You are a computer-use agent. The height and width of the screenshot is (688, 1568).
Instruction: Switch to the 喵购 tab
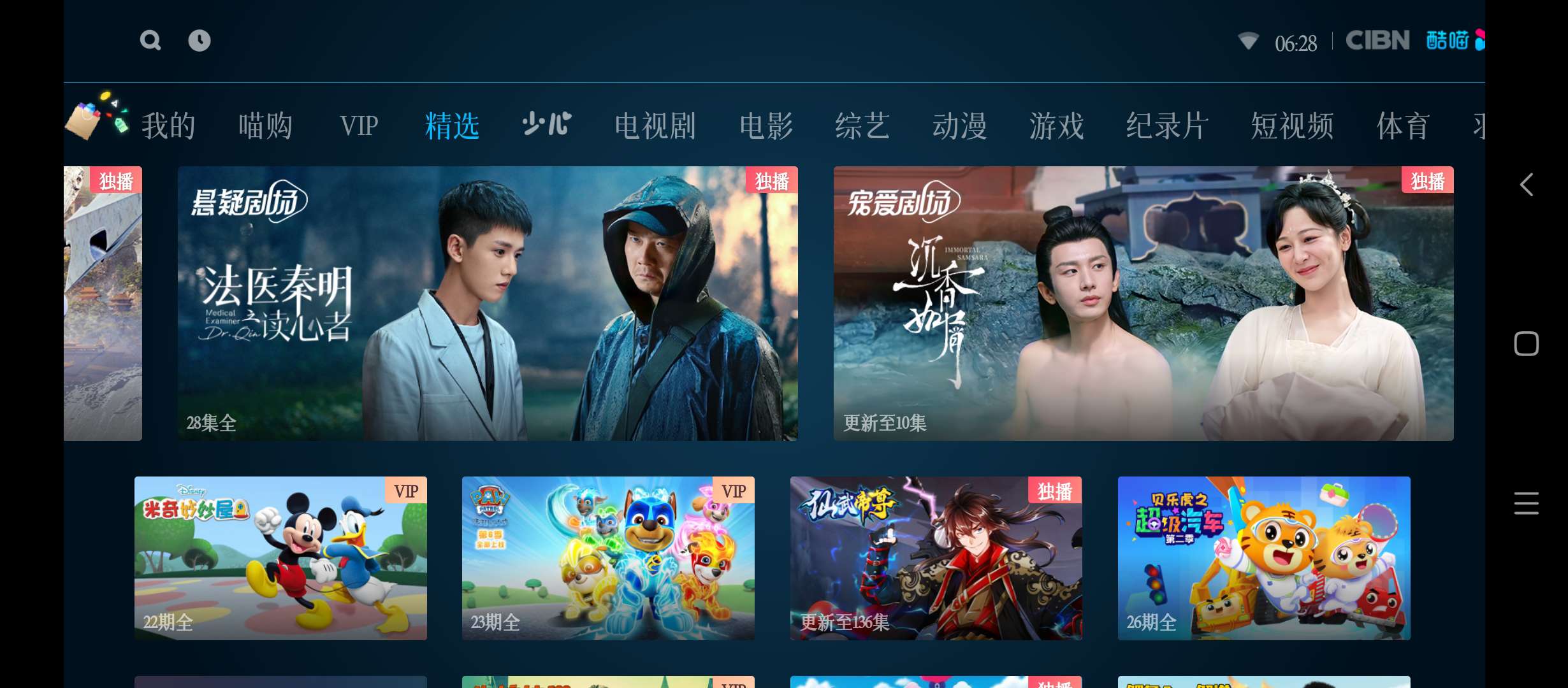tap(265, 125)
